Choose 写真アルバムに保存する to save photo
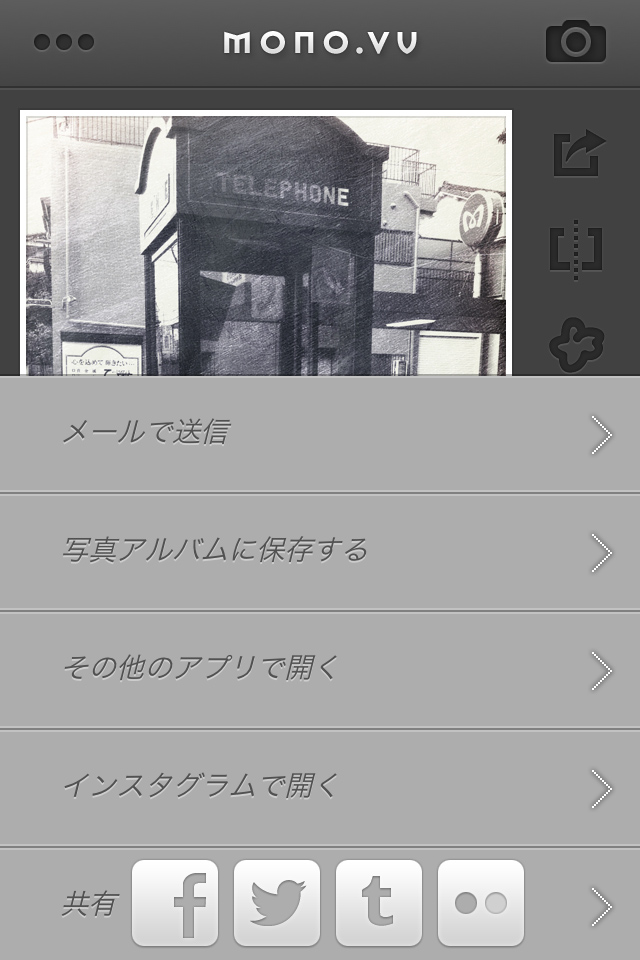640x960 pixels. pyautogui.click(x=320, y=551)
